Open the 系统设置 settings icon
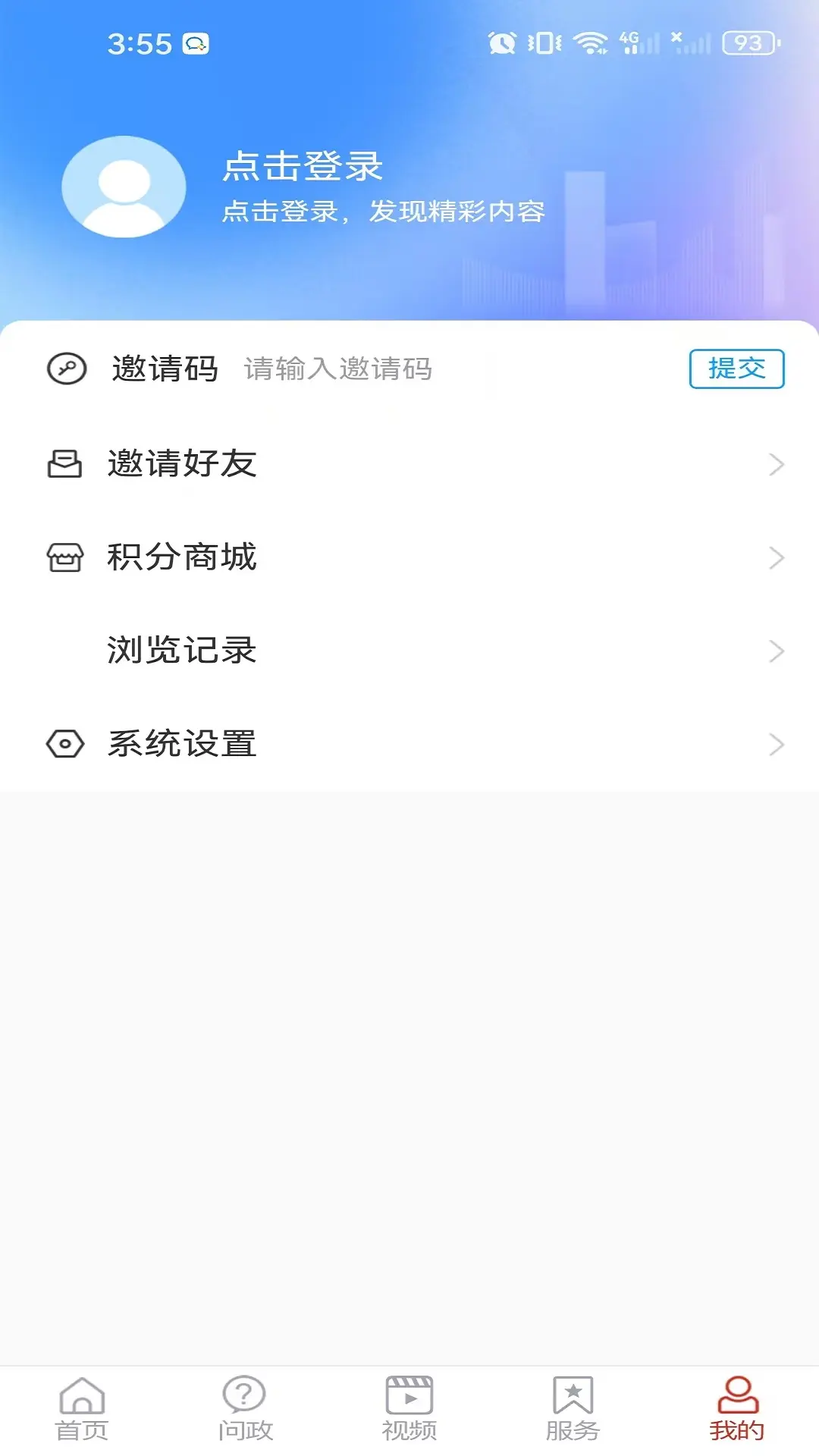The image size is (819, 1456). tap(65, 744)
